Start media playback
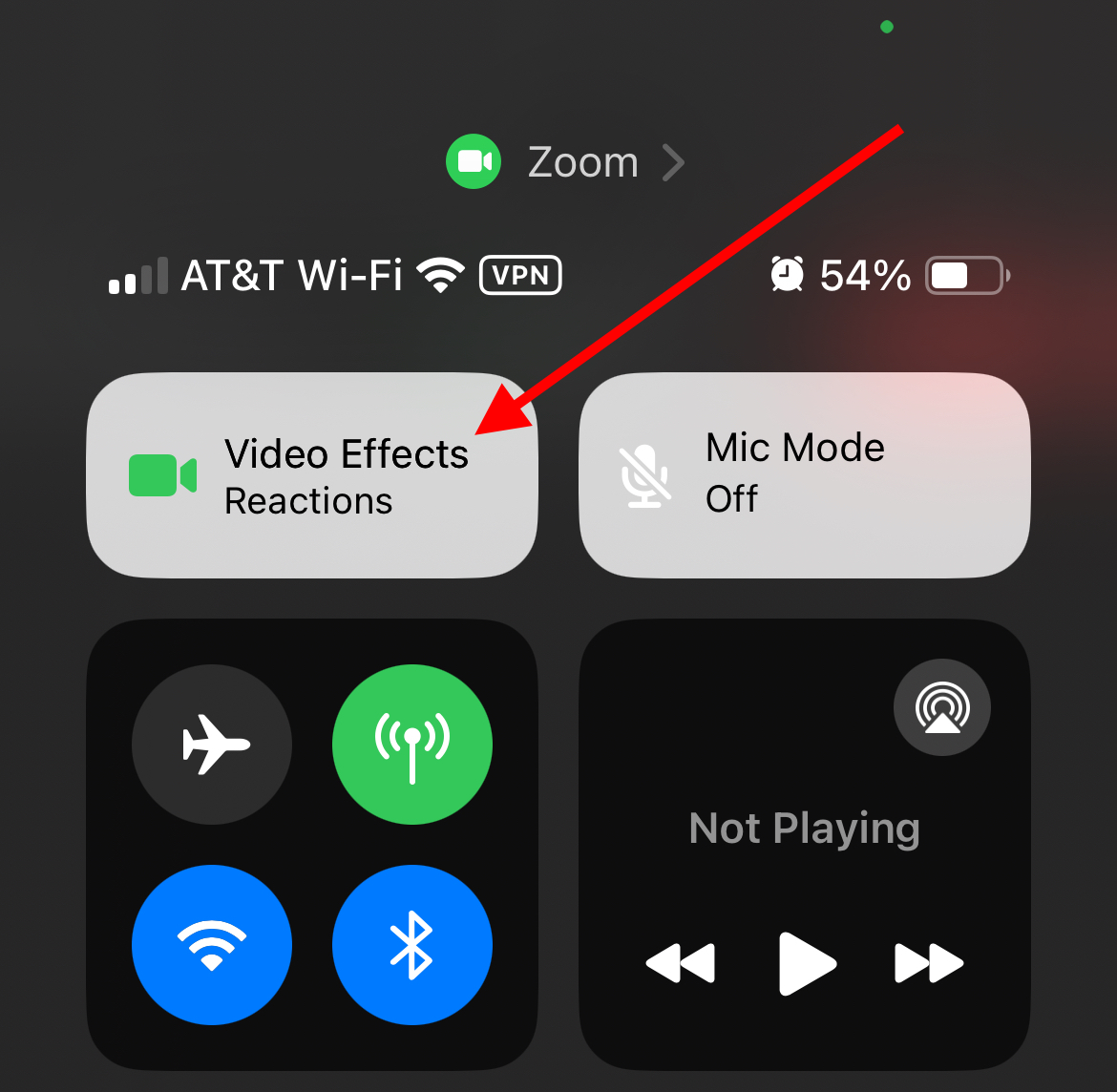1117x1092 pixels. pyautogui.click(x=807, y=963)
